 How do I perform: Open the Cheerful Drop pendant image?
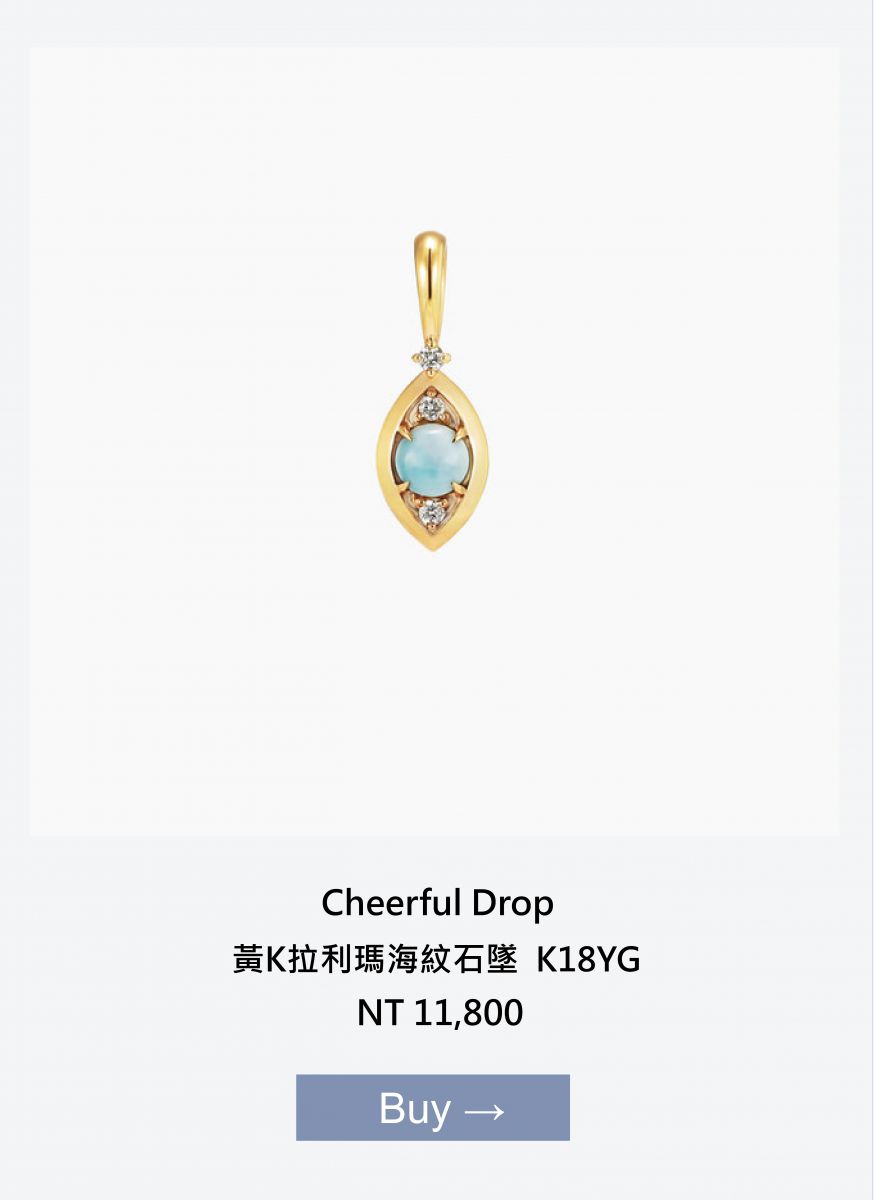click(433, 441)
